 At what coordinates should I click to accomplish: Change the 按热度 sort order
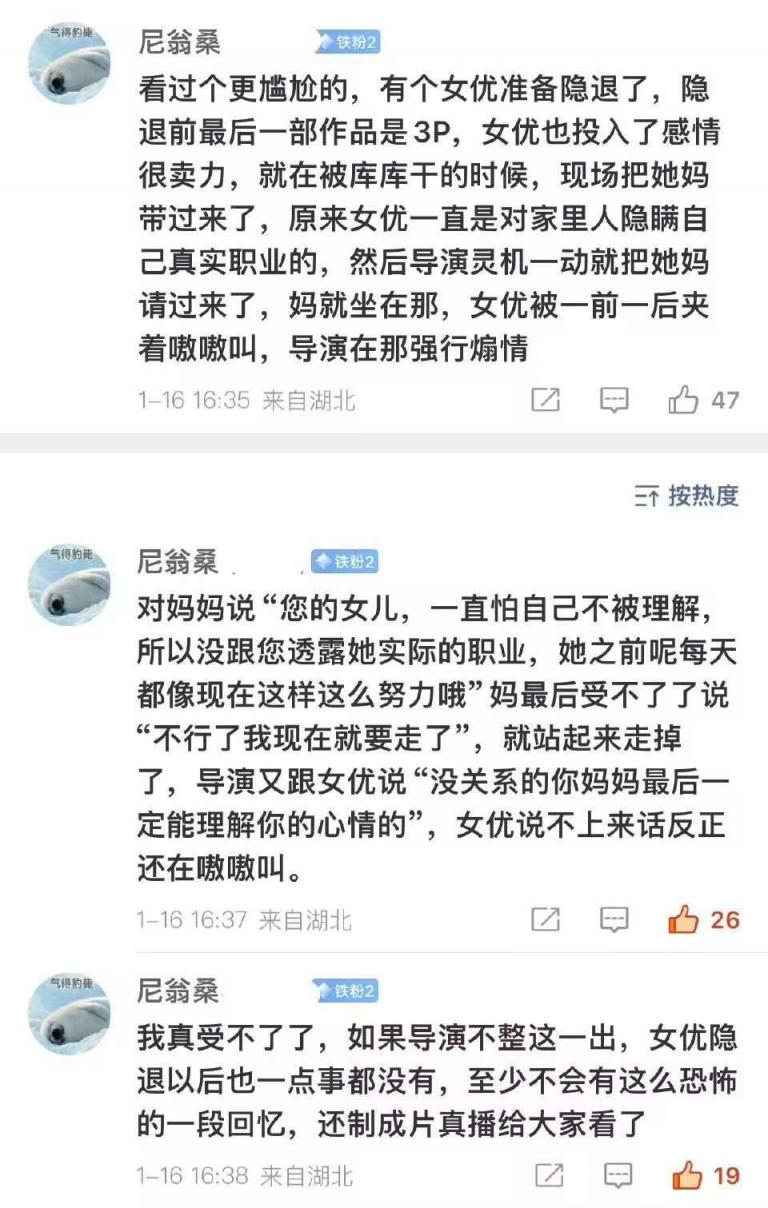point(687,495)
